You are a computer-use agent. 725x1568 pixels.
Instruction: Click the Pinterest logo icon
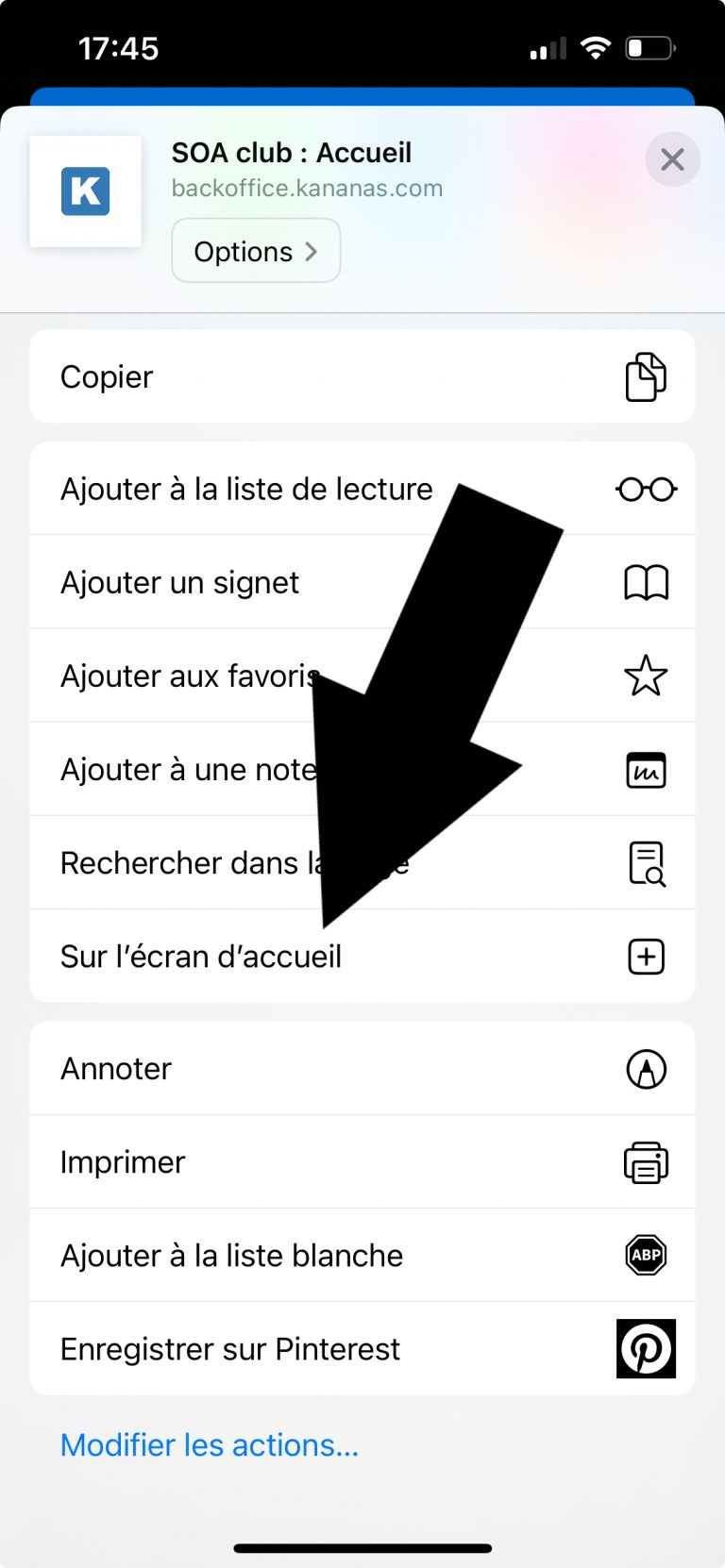tap(646, 1348)
